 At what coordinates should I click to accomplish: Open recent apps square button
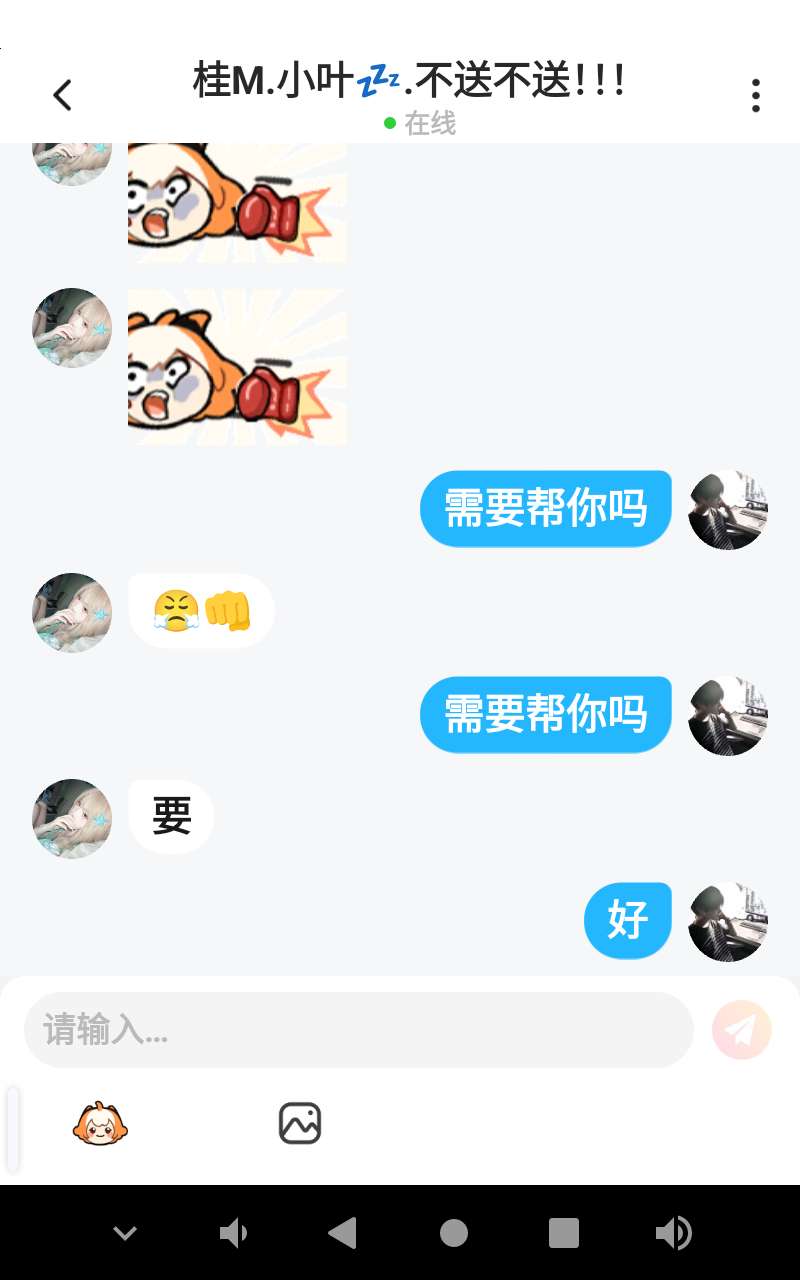tap(564, 1233)
